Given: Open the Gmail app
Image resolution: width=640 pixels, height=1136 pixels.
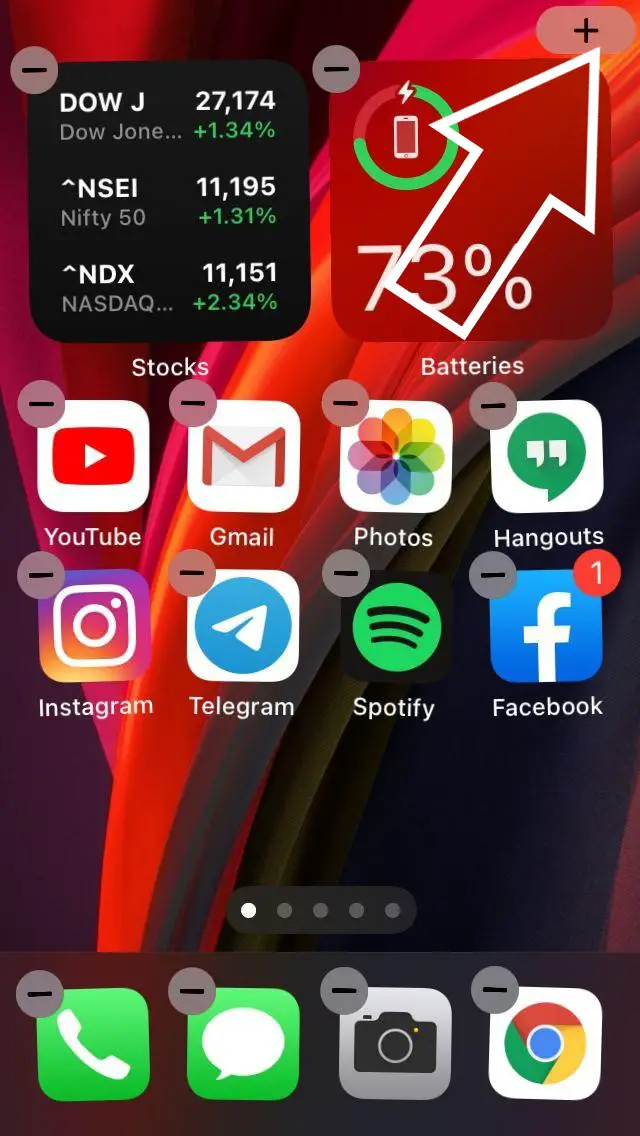Looking at the screenshot, I should tap(244, 456).
